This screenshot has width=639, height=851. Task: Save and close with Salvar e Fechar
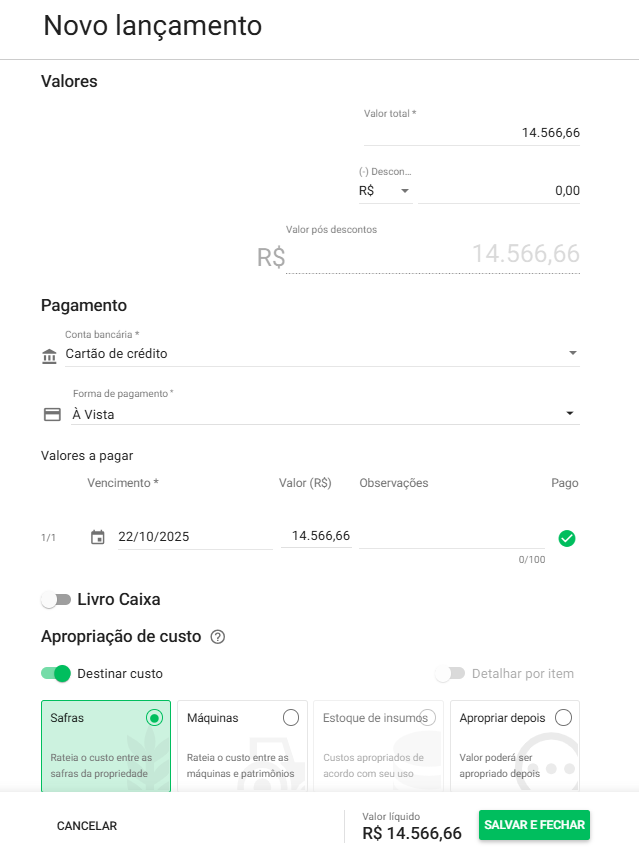pyautogui.click(x=534, y=825)
